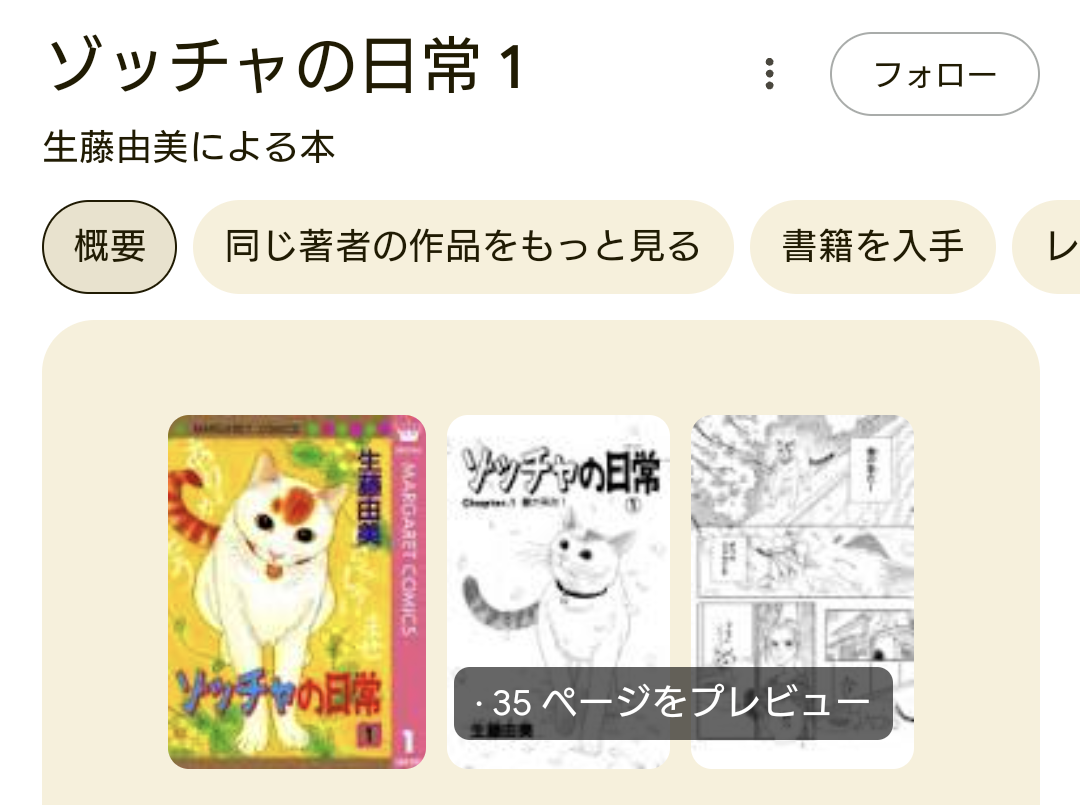Switch to 同じ著者の作品をもっと見る chip
This screenshot has width=1080, height=805.
(x=462, y=246)
